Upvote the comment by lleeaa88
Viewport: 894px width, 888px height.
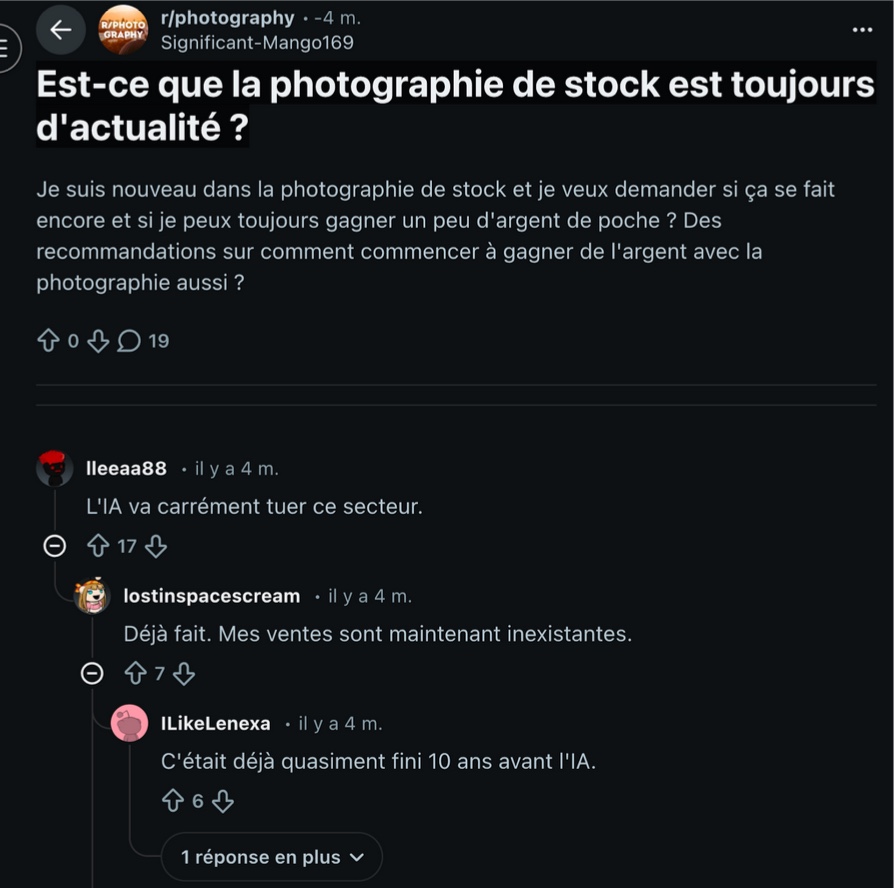(98, 546)
